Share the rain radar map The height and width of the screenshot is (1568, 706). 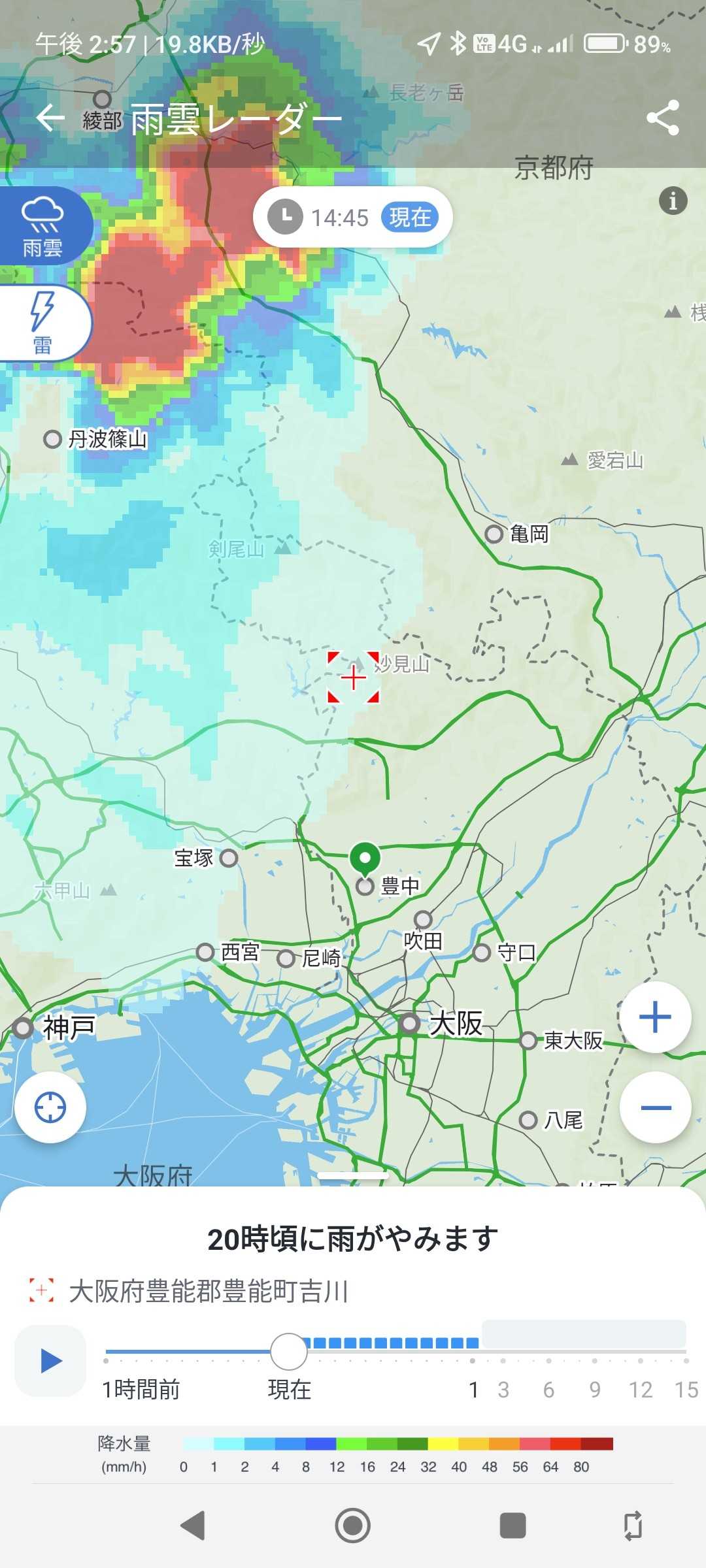[663, 118]
